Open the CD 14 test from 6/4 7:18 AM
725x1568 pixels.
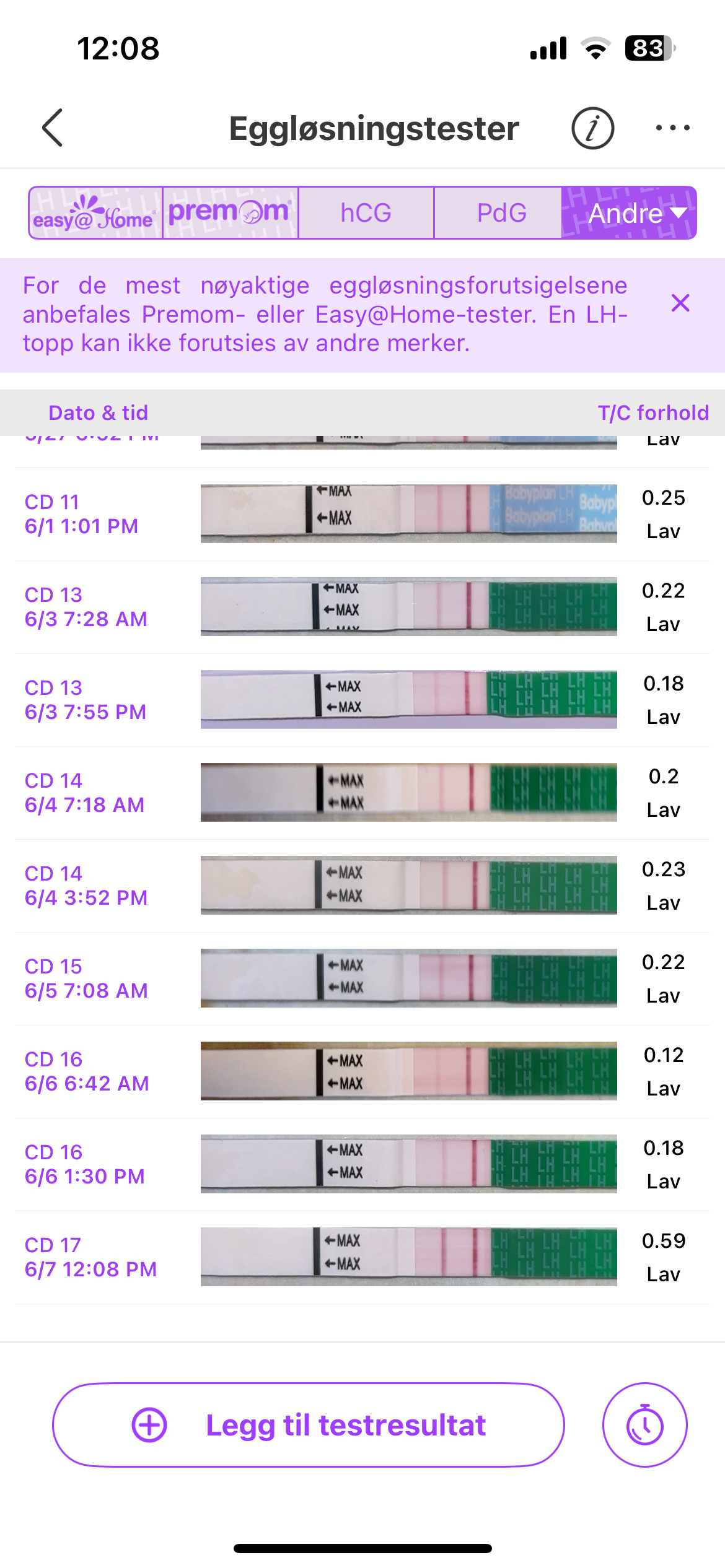point(362,793)
